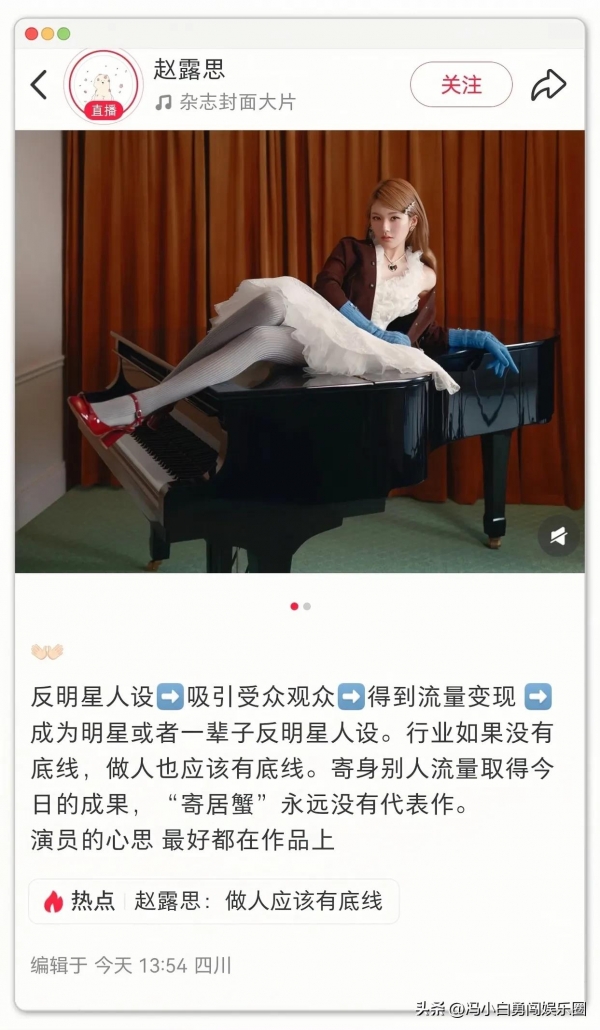Toggle sound with the speaker icon on the photo
Viewport: 600px width, 1030px height.
(x=558, y=537)
